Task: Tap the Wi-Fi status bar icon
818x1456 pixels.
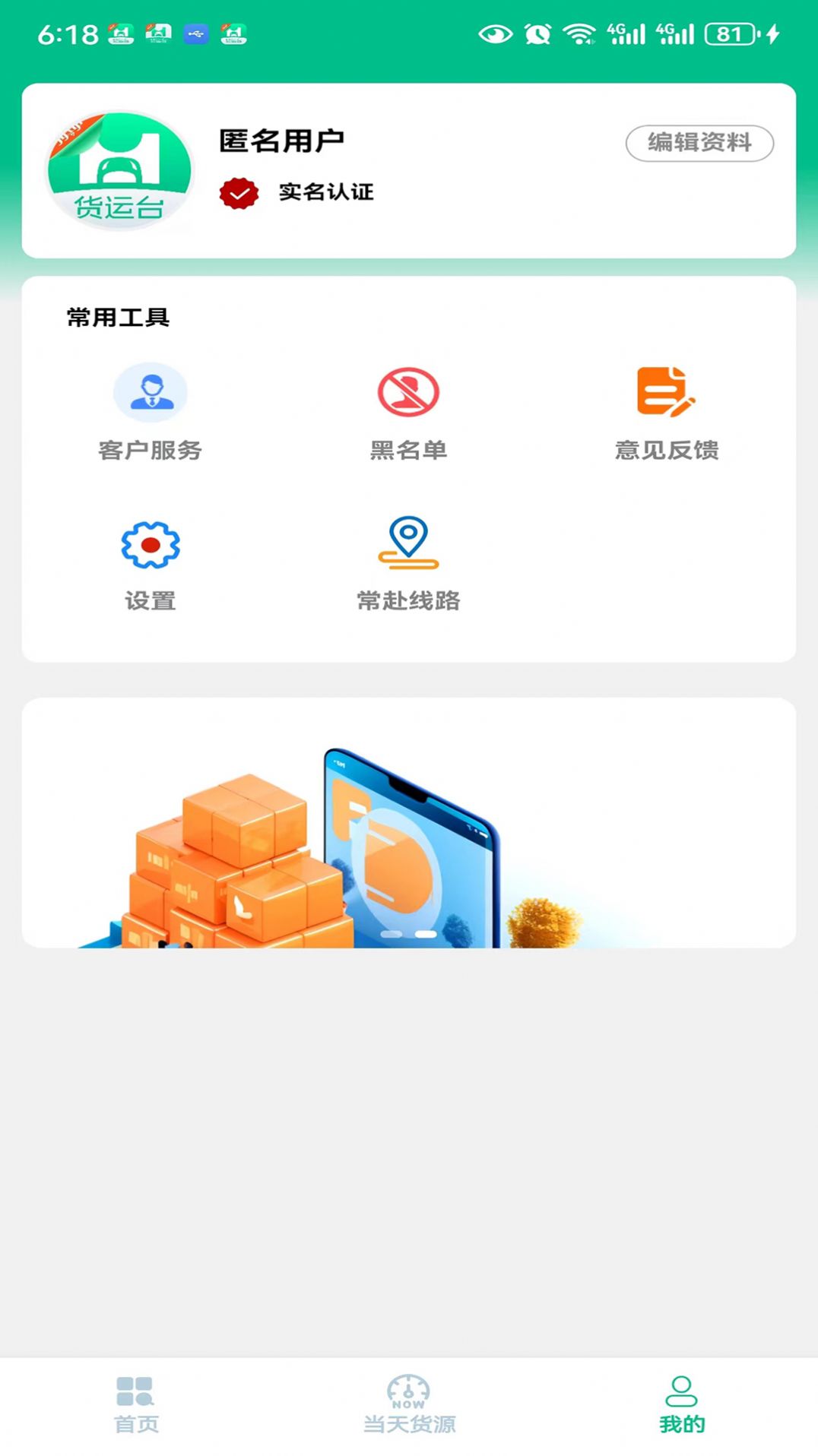Action: click(x=579, y=32)
